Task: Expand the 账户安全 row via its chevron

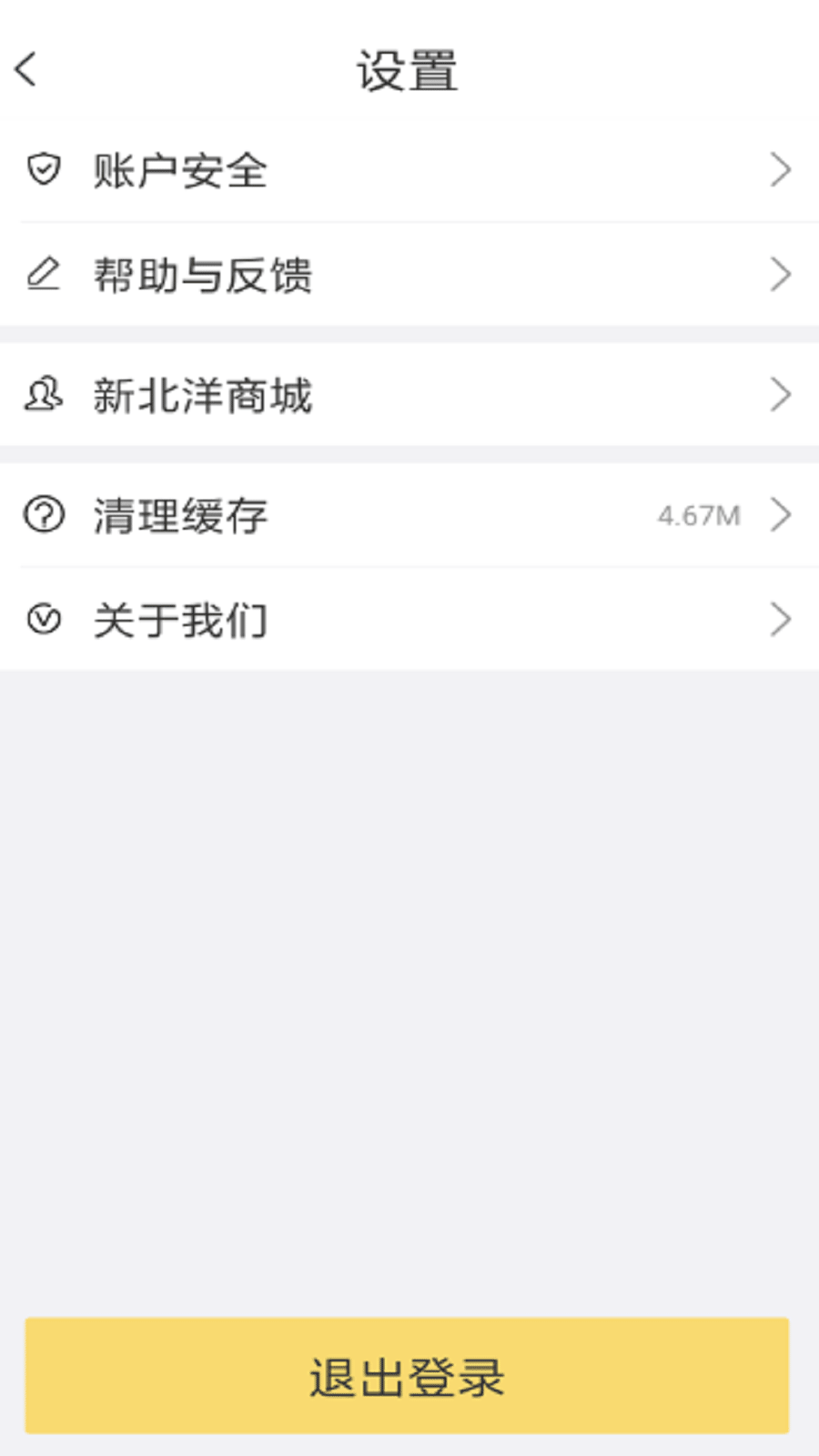Action: (781, 169)
